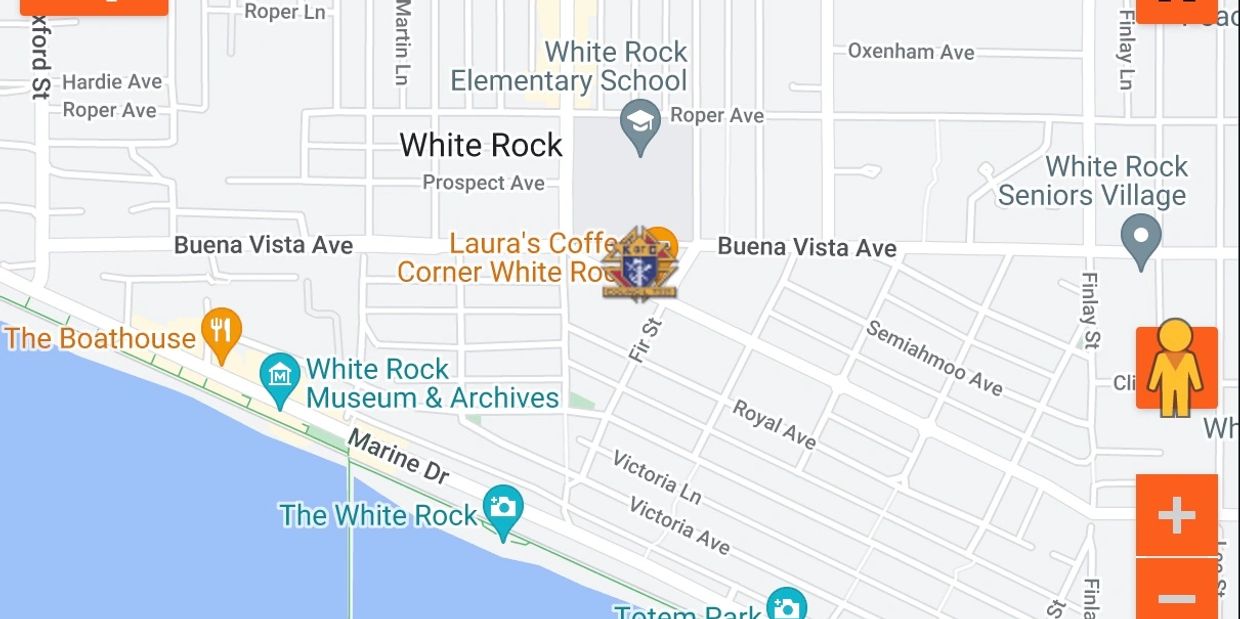This screenshot has height=619, width=1240.
Task: Select White Rock Seniors Village pin
Action: coord(1140,239)
